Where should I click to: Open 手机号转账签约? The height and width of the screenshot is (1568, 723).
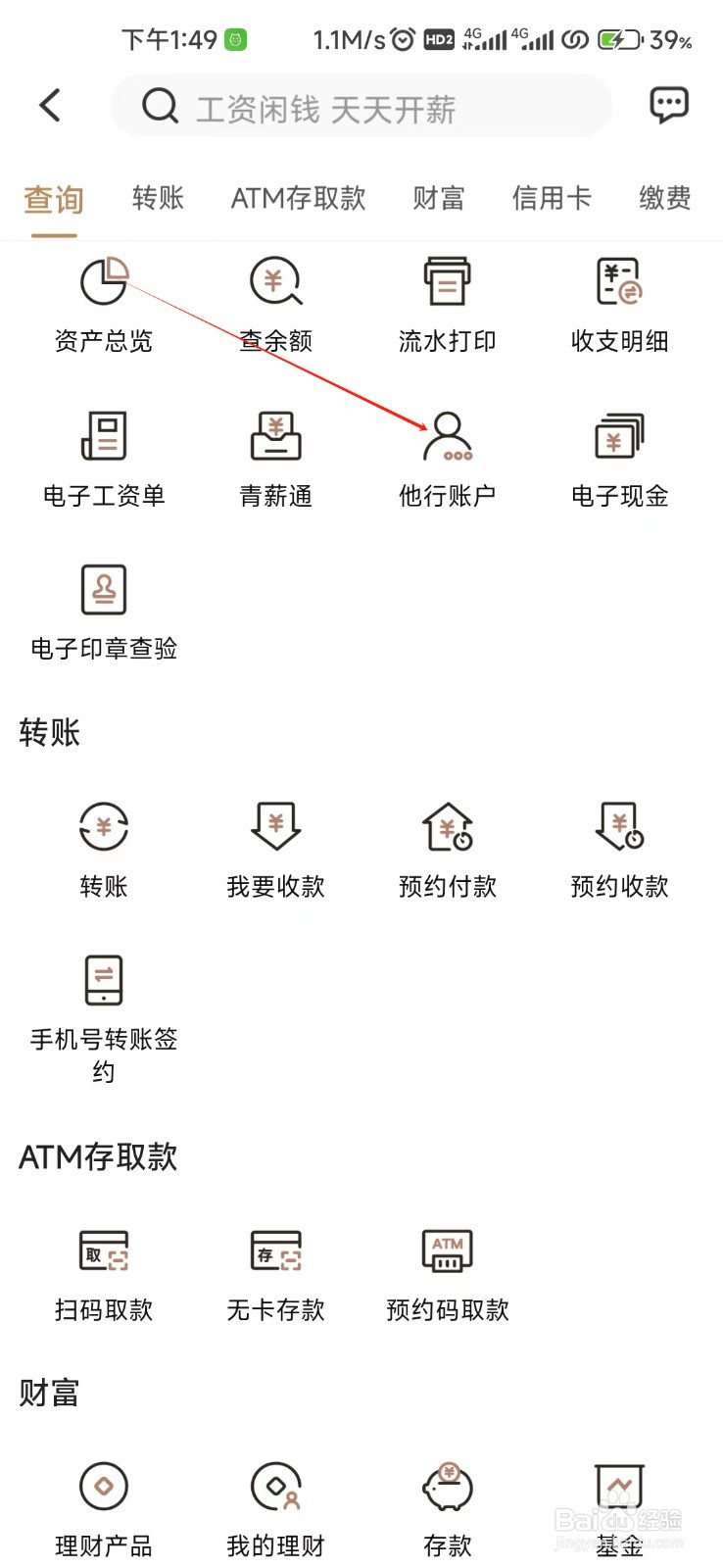pos(104,1019)
